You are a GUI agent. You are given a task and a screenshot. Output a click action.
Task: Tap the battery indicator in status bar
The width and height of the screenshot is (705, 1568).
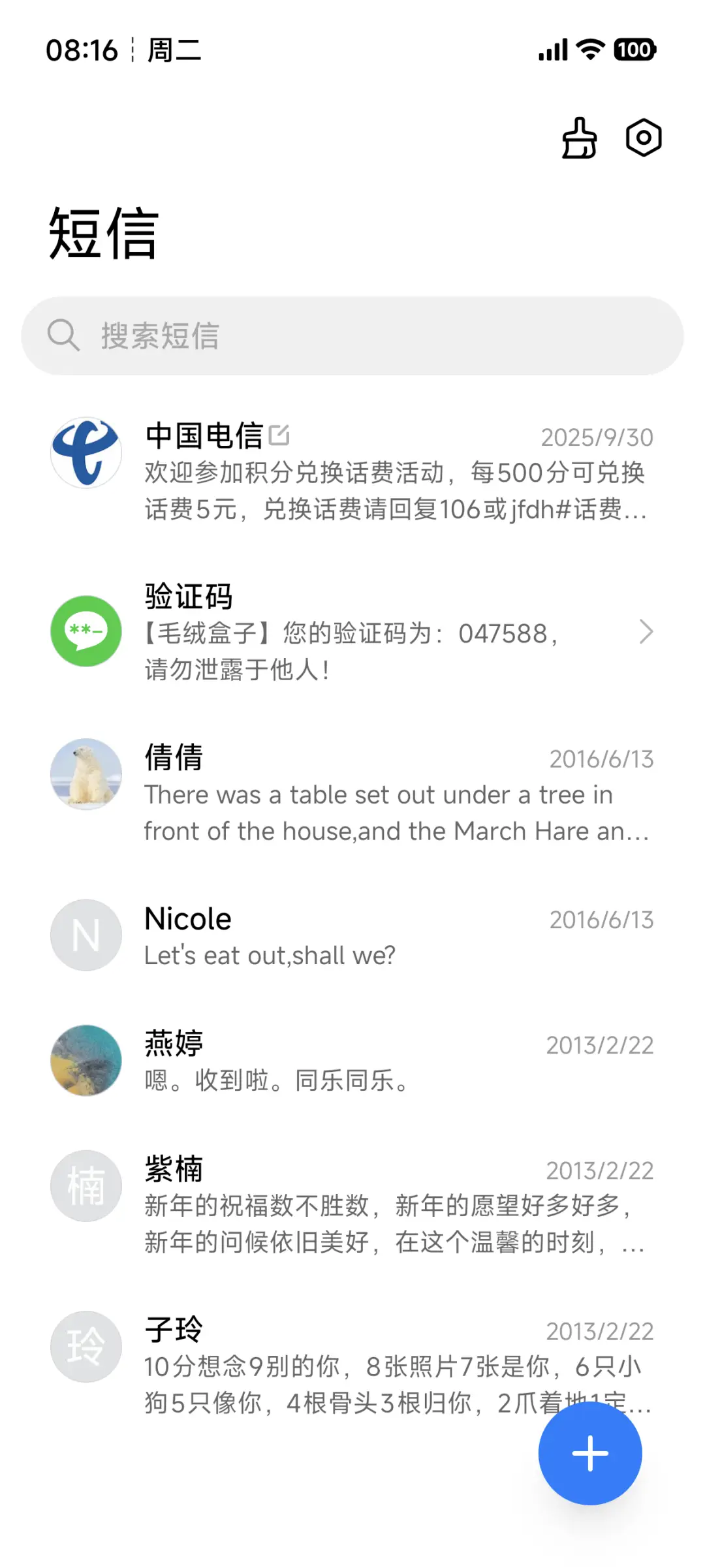634,50
